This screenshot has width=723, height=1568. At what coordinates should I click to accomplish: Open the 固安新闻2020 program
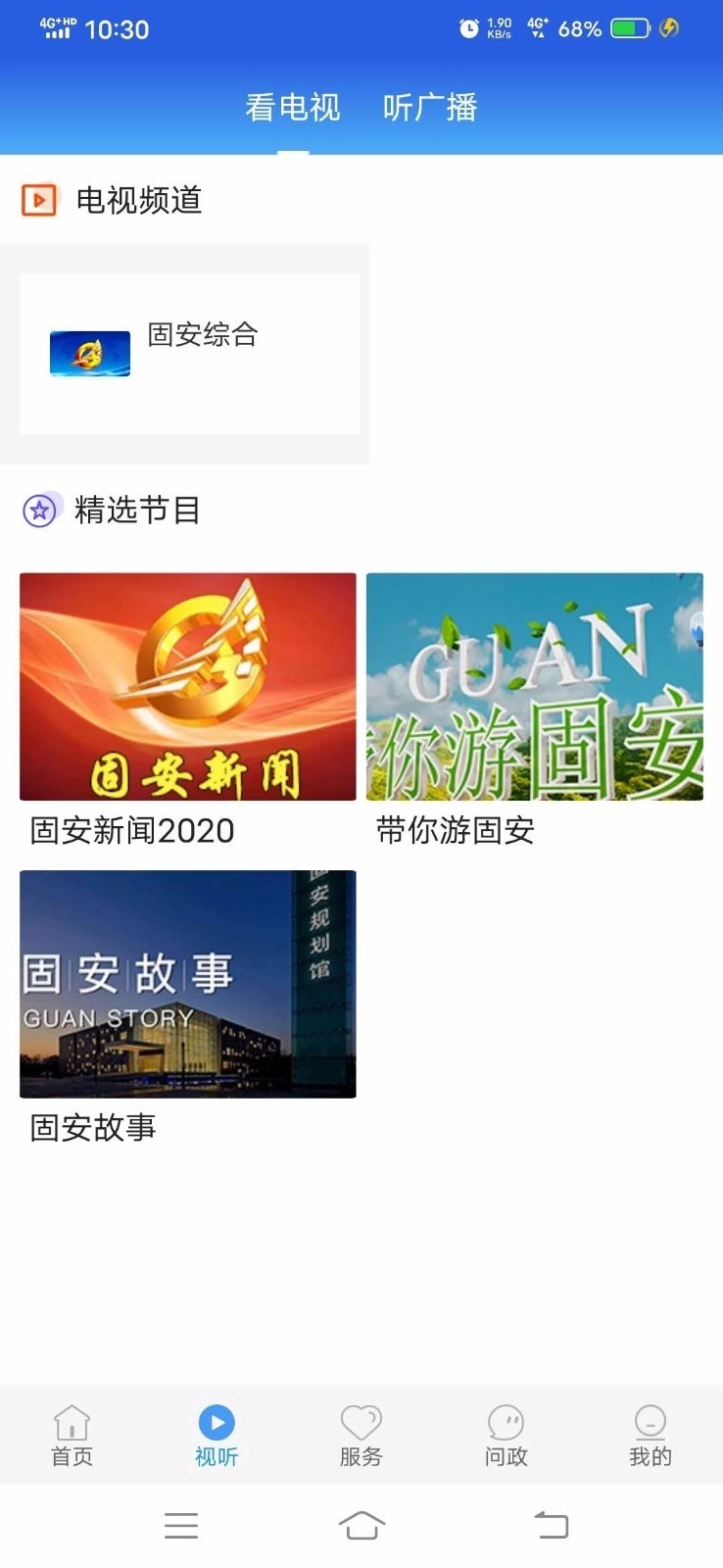coord(187,686)
